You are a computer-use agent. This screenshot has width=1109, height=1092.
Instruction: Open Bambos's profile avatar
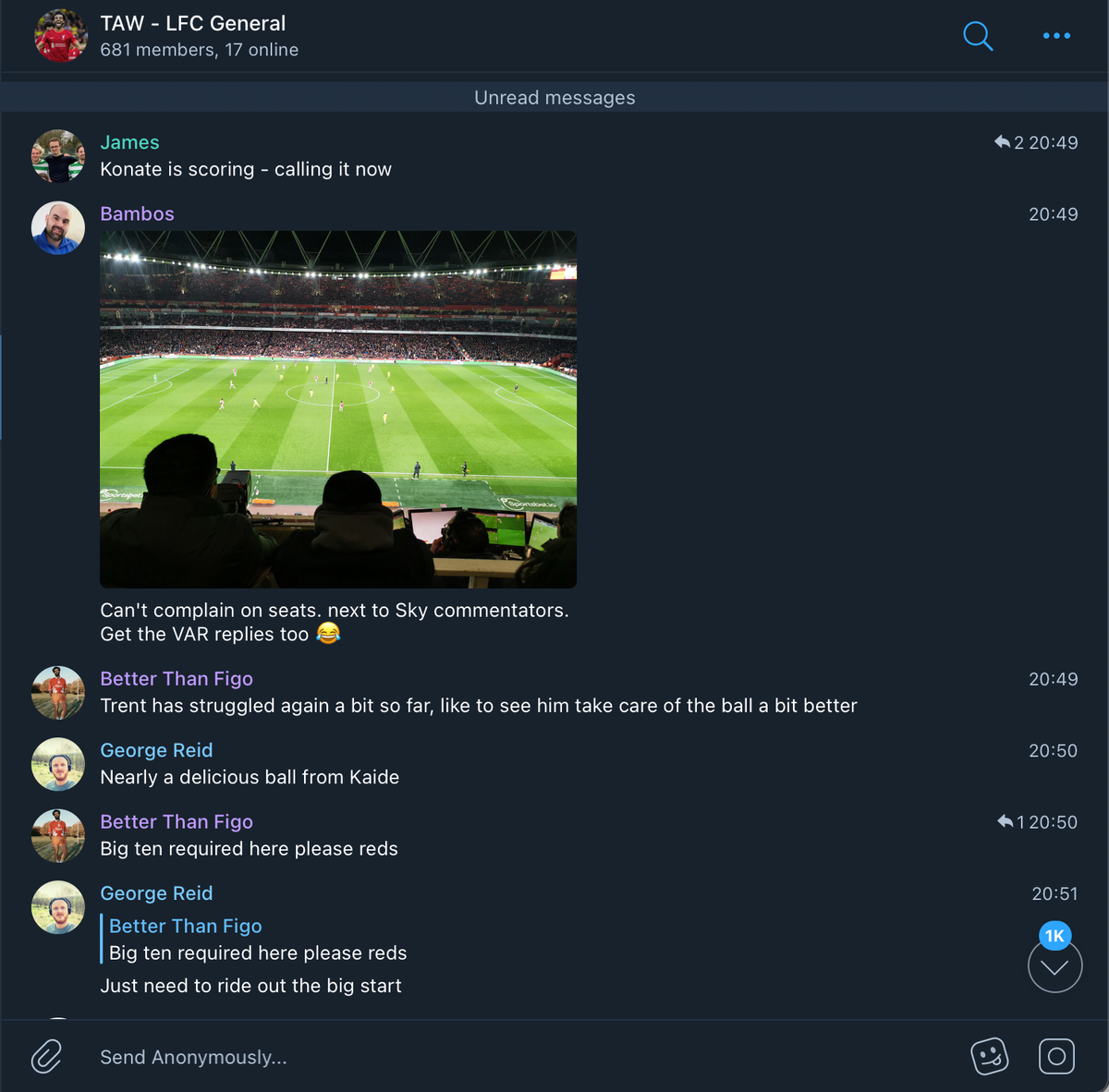(58, 227)
